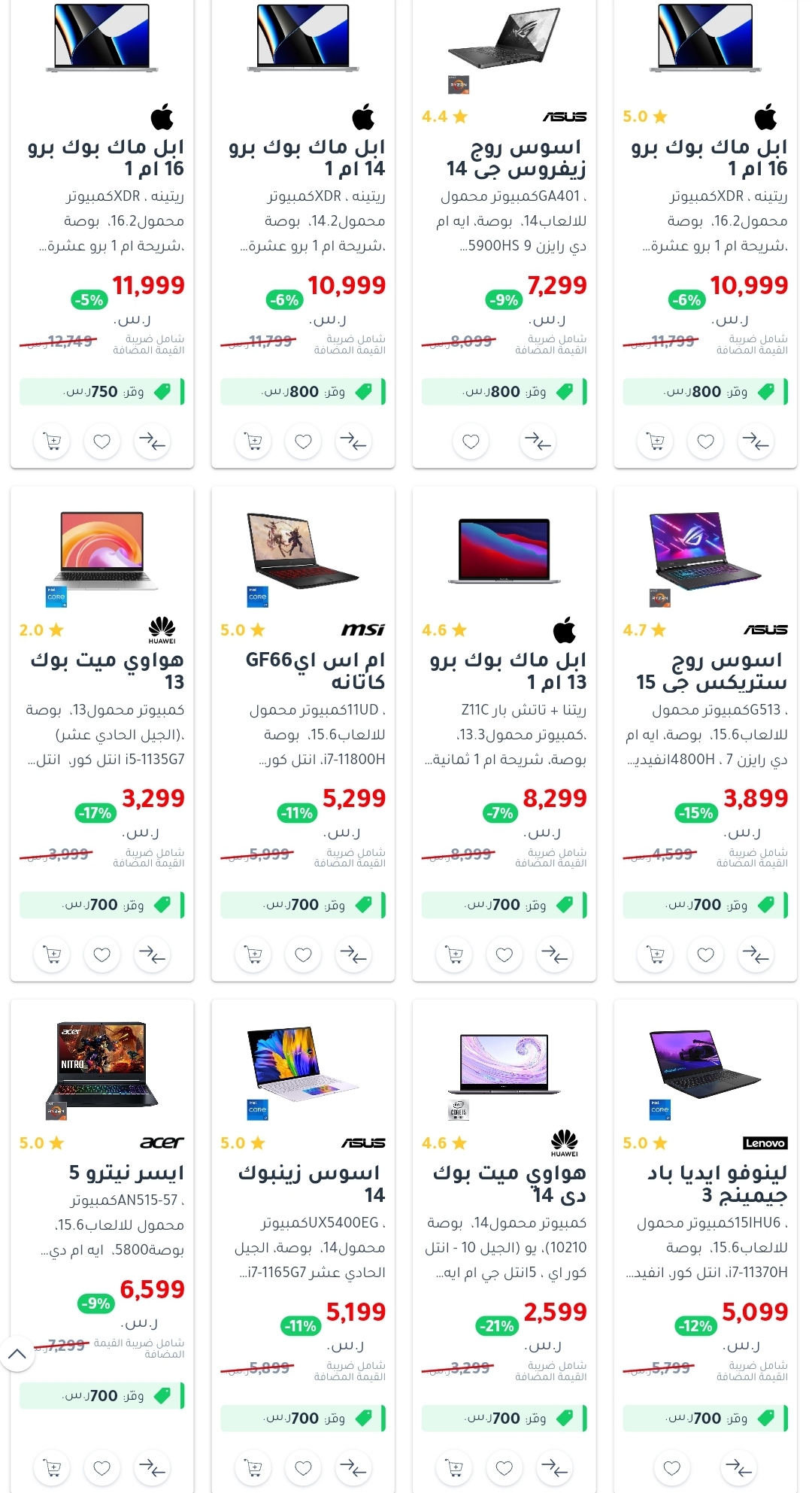
Task: Tap the scroll-to-top arrow button
Action: pos(17,1354)
